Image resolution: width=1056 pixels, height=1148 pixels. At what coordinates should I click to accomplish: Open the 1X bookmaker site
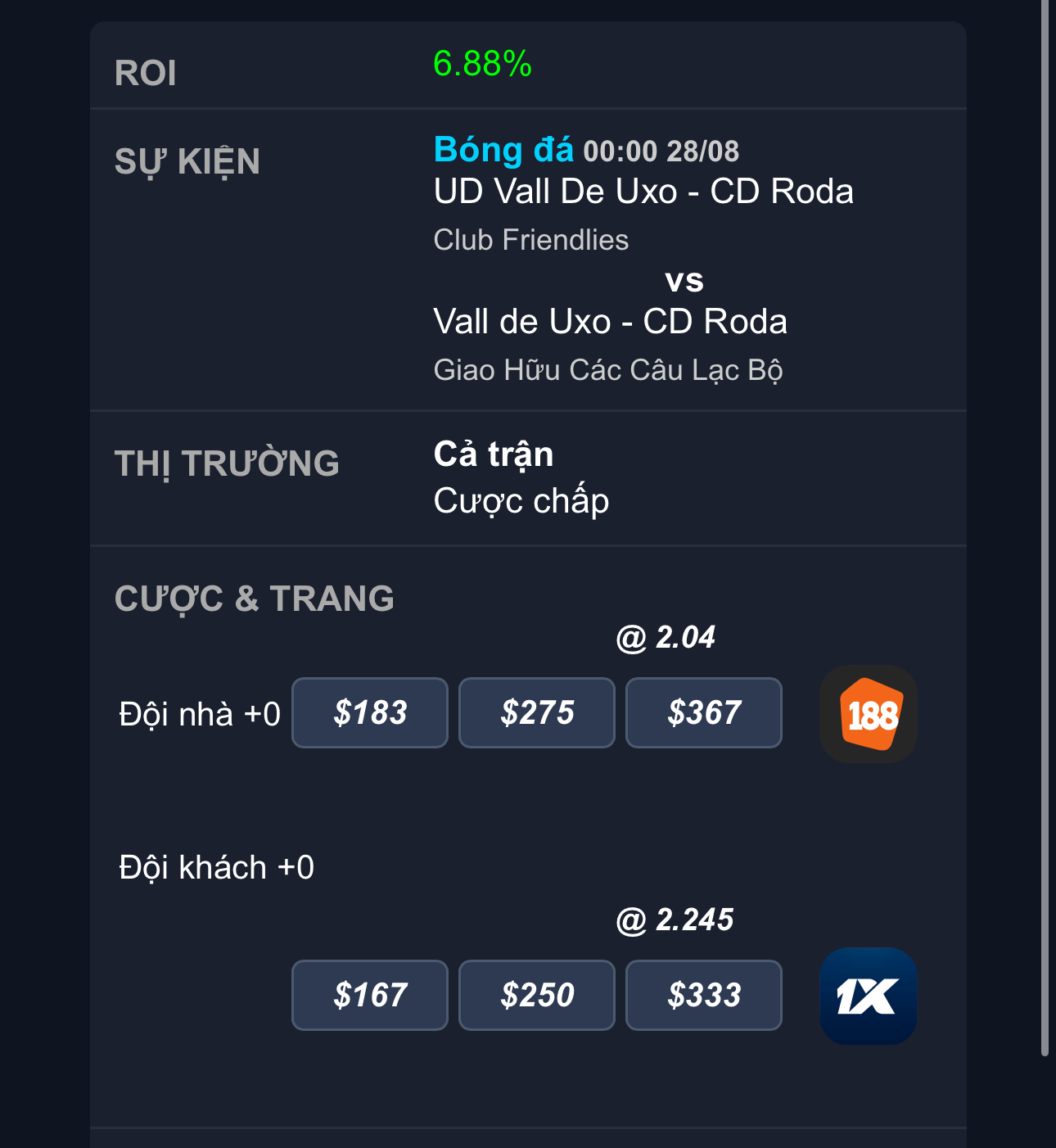tap(869, 996)
